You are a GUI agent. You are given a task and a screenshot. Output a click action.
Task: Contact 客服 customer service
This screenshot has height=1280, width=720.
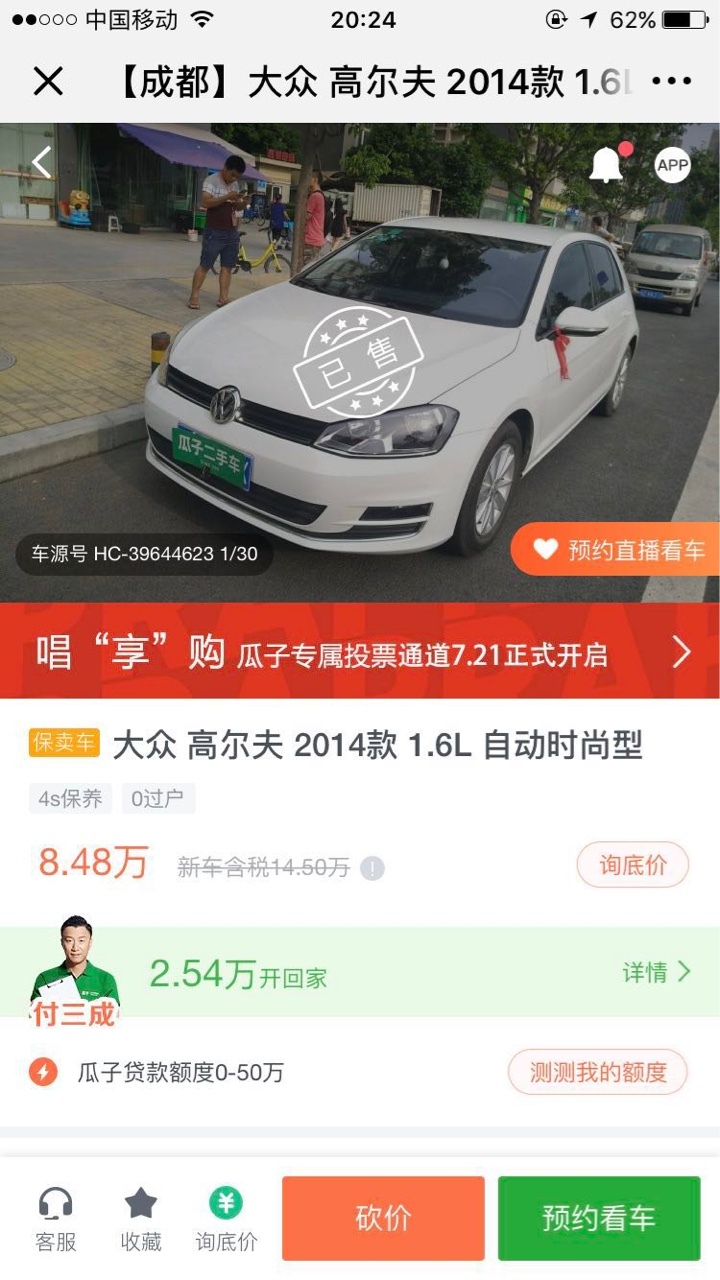pyautogui.click(x=56, y=1219)
